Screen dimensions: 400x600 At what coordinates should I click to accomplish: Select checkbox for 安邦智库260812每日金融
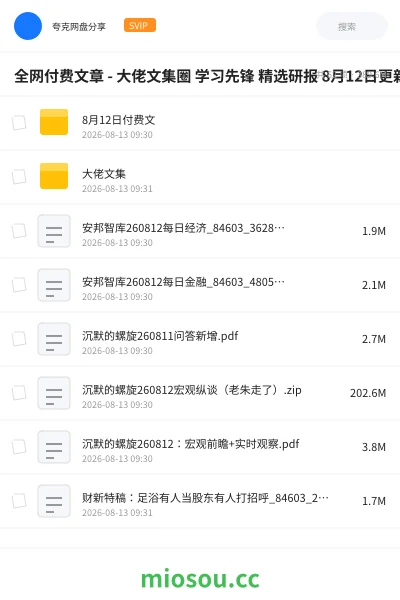19,285
